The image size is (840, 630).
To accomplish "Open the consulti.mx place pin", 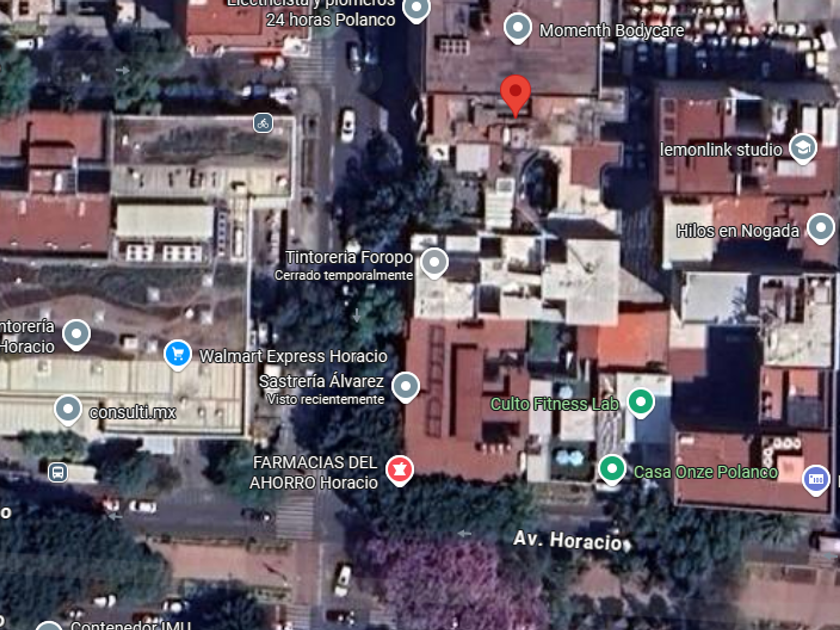I will [68, 410].
